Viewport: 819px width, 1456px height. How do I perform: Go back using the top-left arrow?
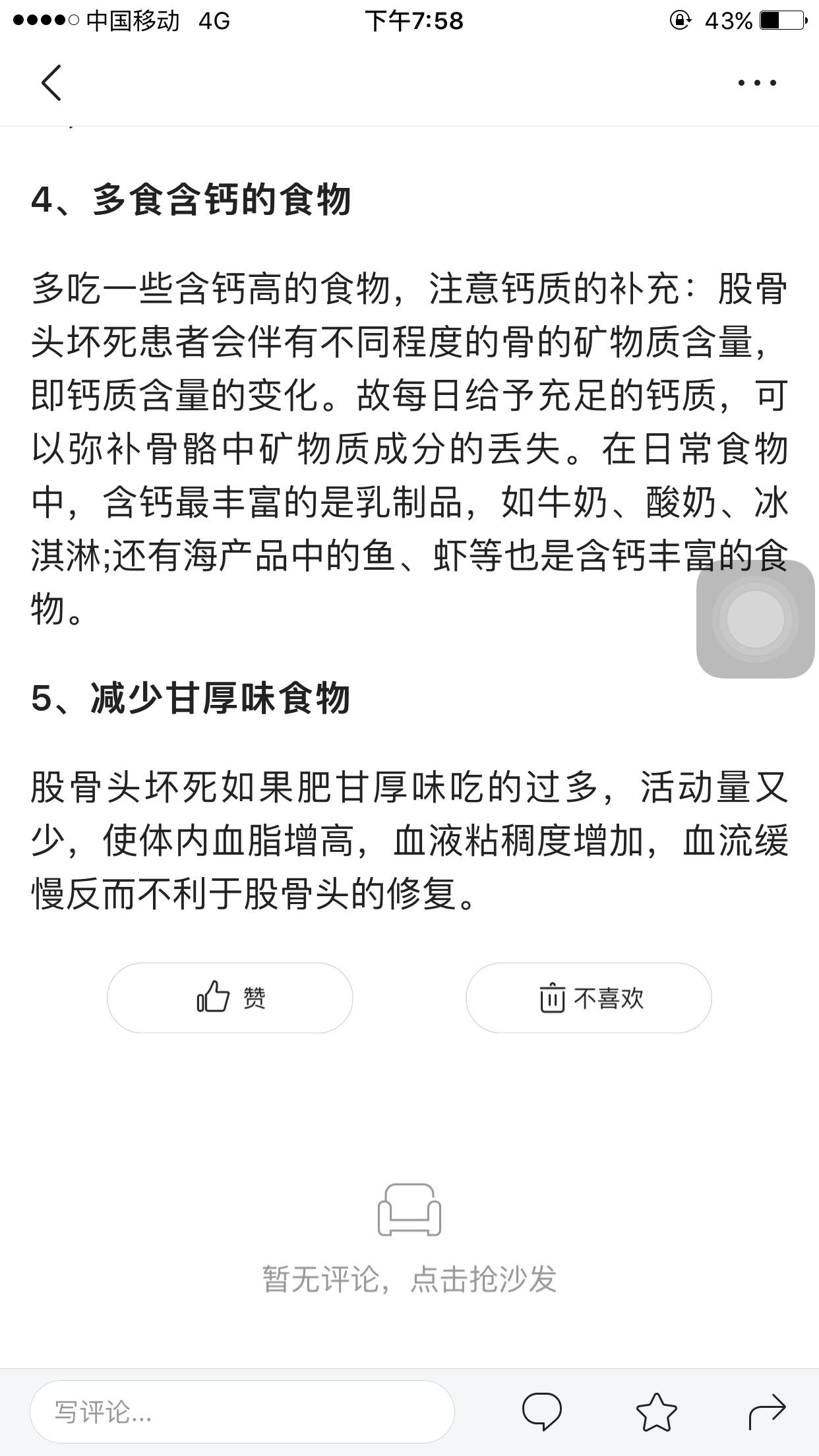51,83
